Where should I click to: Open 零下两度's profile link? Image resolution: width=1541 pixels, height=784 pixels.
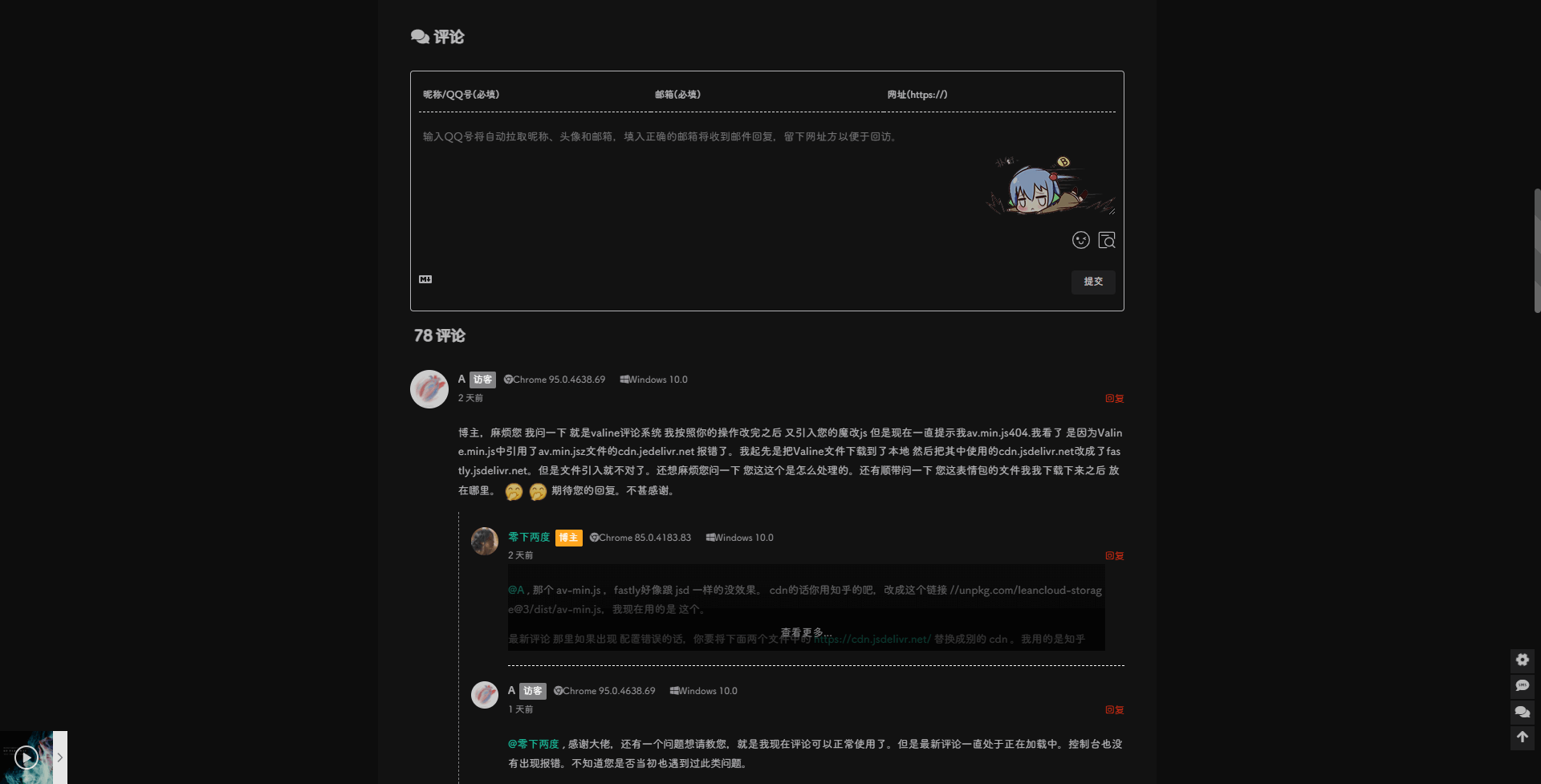(528, 537)
